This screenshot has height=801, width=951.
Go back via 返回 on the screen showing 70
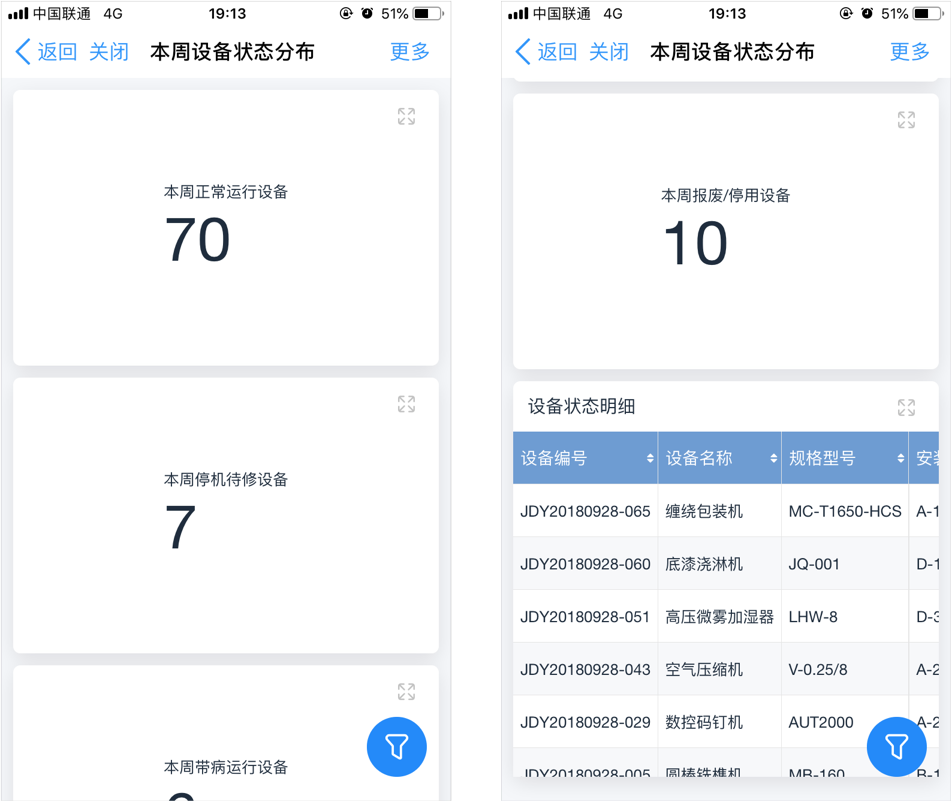tap(46, 52)
